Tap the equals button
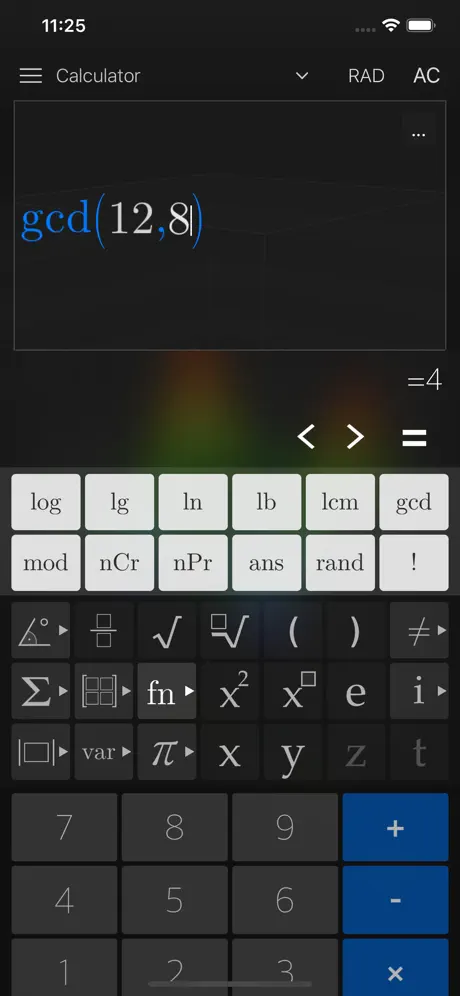The height and width of the screenshot is (996, 460). tap(414, 438)
